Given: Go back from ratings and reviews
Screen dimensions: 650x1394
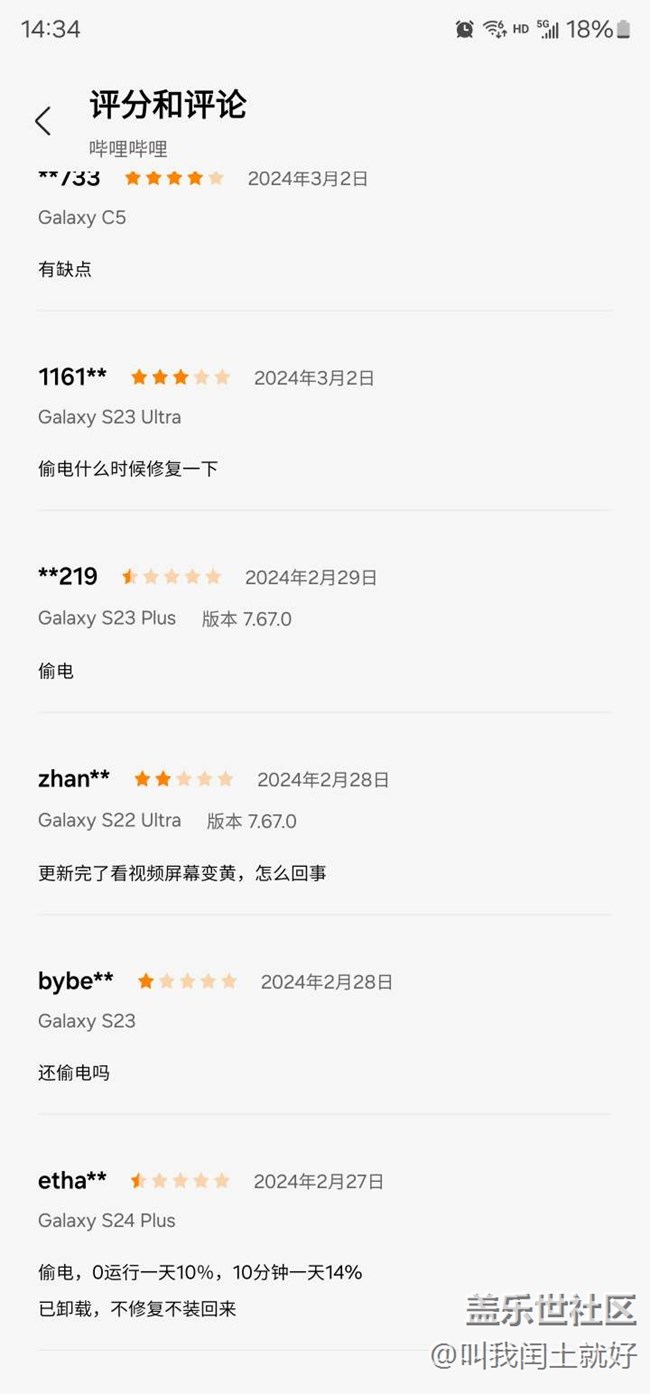Looking at the screenshot, I should coord(42,121).
